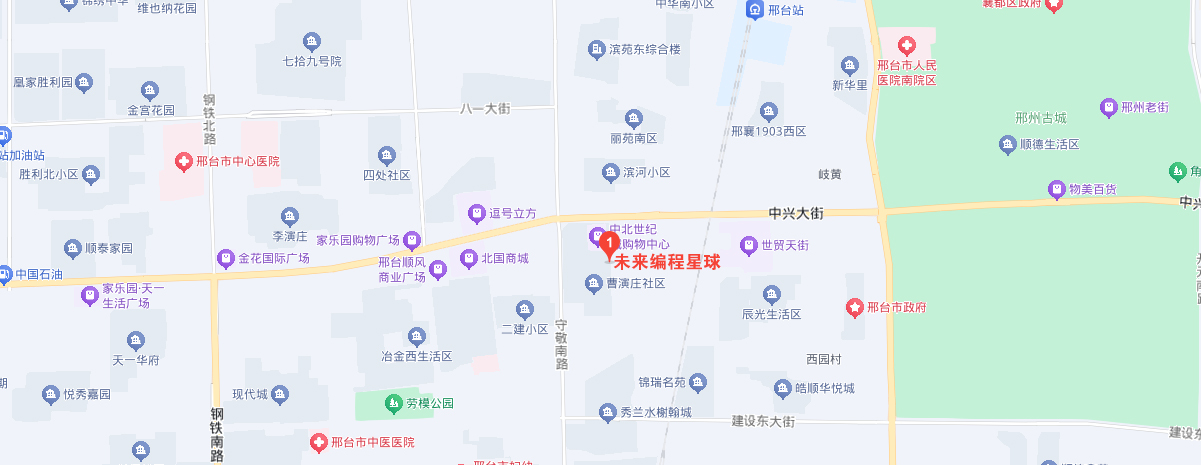The image size is (1201, 465).
Task: Tap the 邢台市政府 star marker
Action: pos(854,307)
